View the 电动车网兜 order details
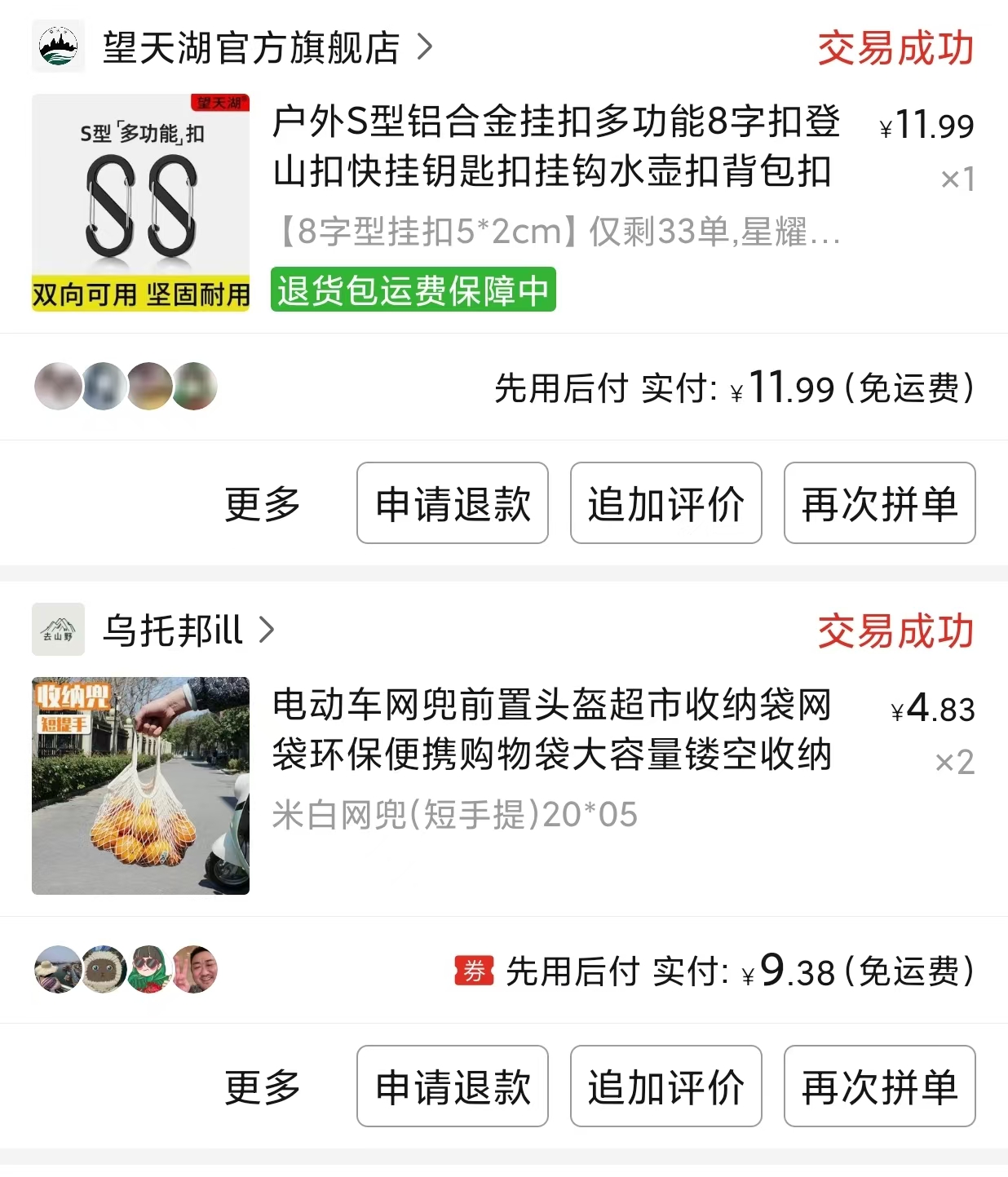The height and width of the screenshot is (1177, 1008). point(551,730)
